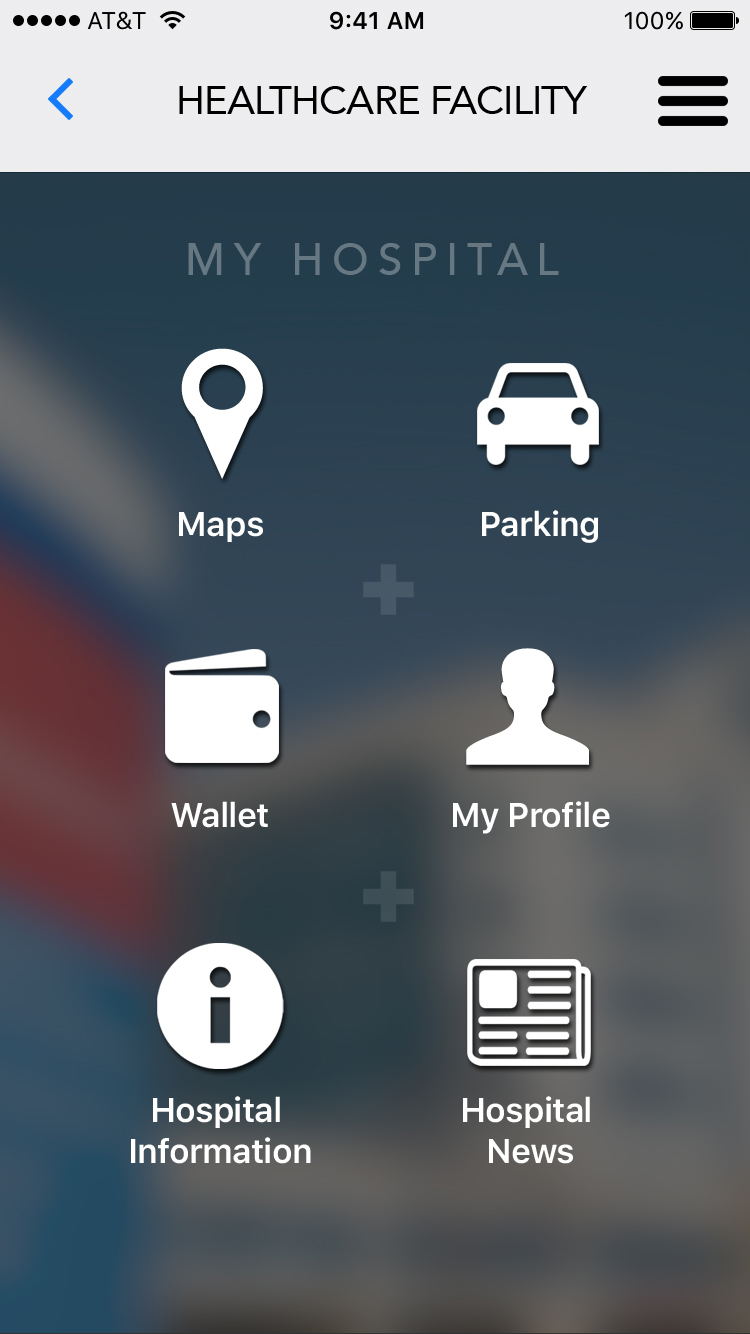Image resolution: width=750 pixels, height=1334 pixels.
Task: Open the hamburger menu
Action: tap(692, 100)
